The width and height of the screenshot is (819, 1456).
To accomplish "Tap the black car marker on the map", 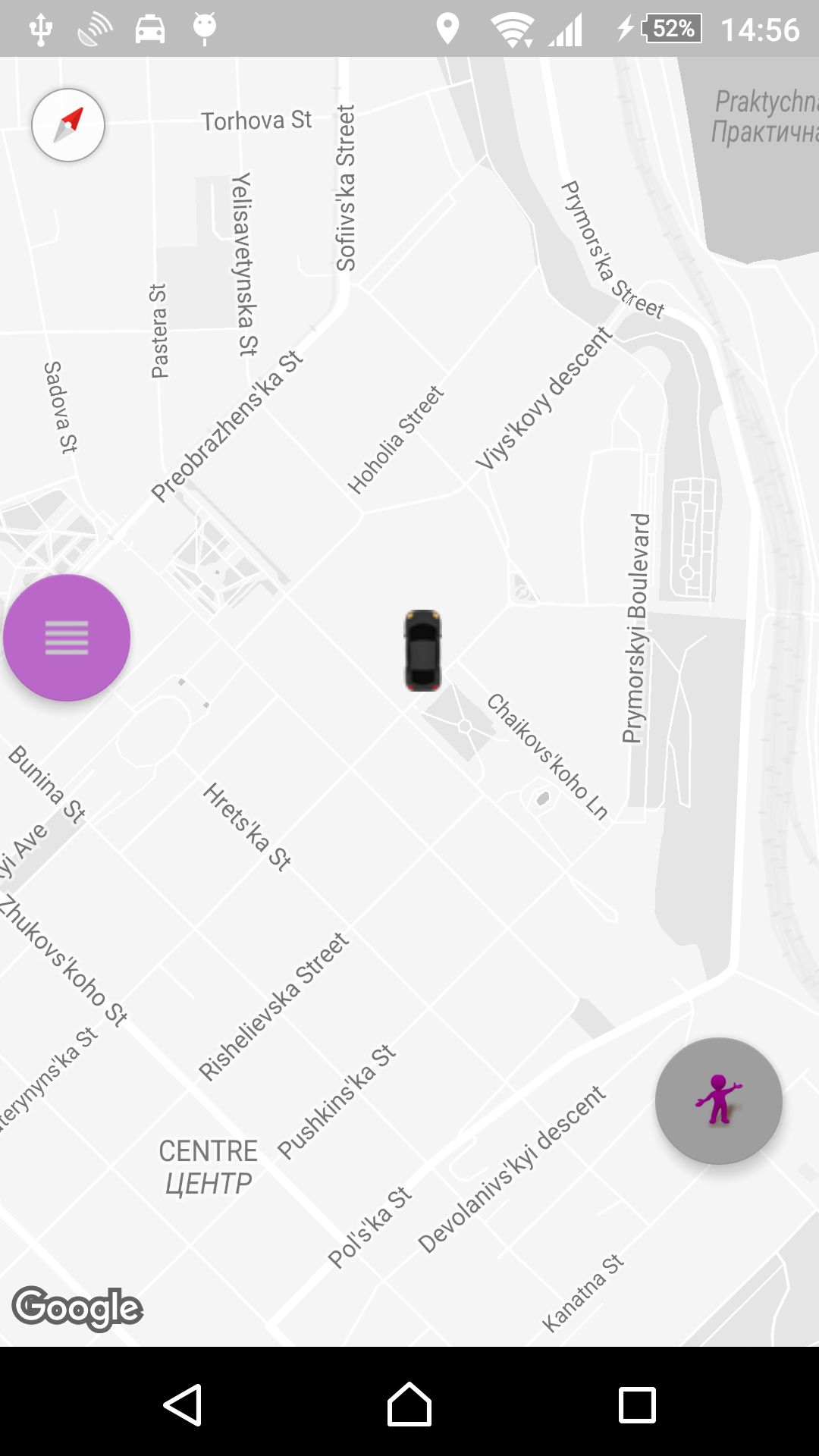I will (422, 650).
